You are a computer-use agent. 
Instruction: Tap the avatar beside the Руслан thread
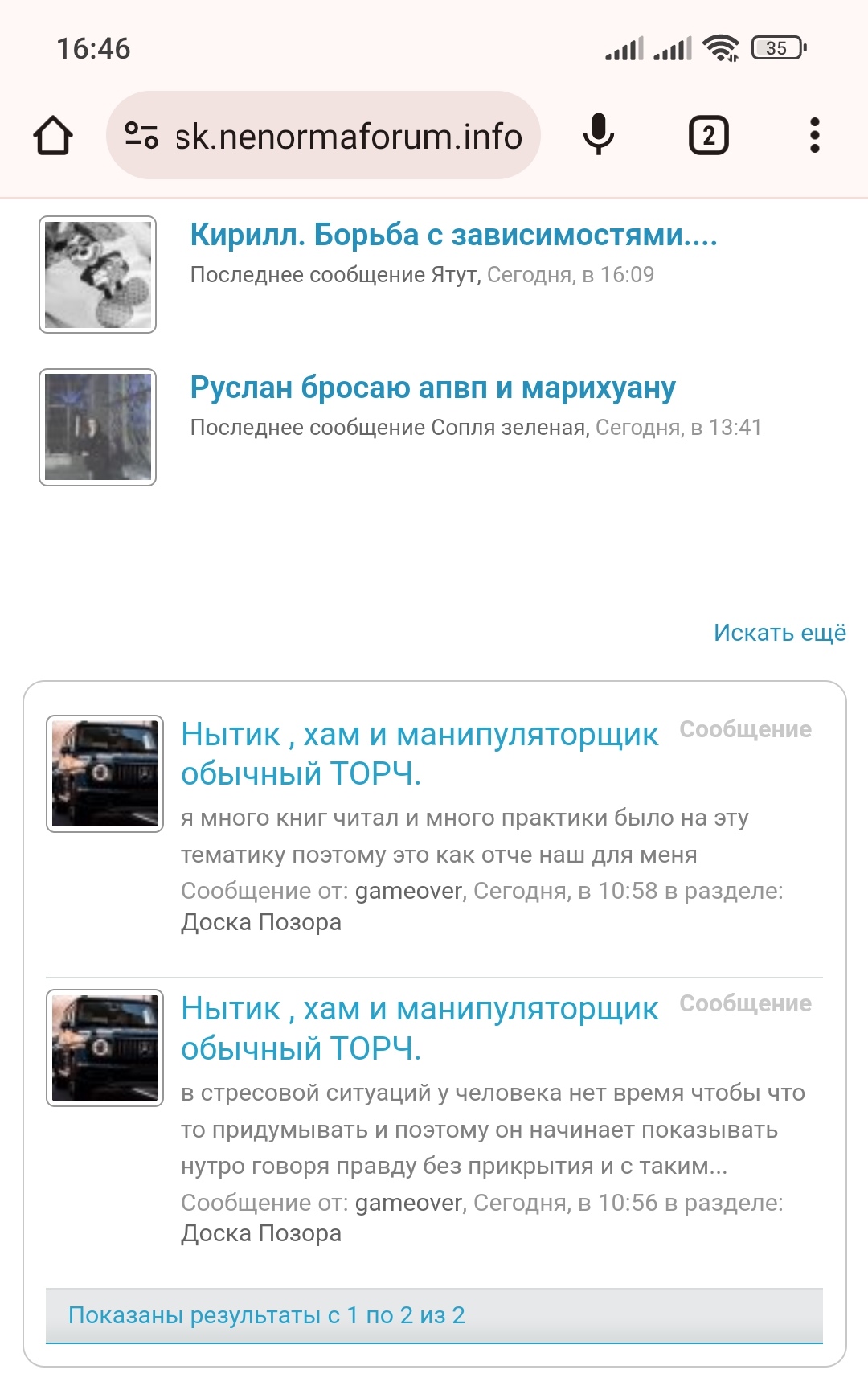point(97,427)
